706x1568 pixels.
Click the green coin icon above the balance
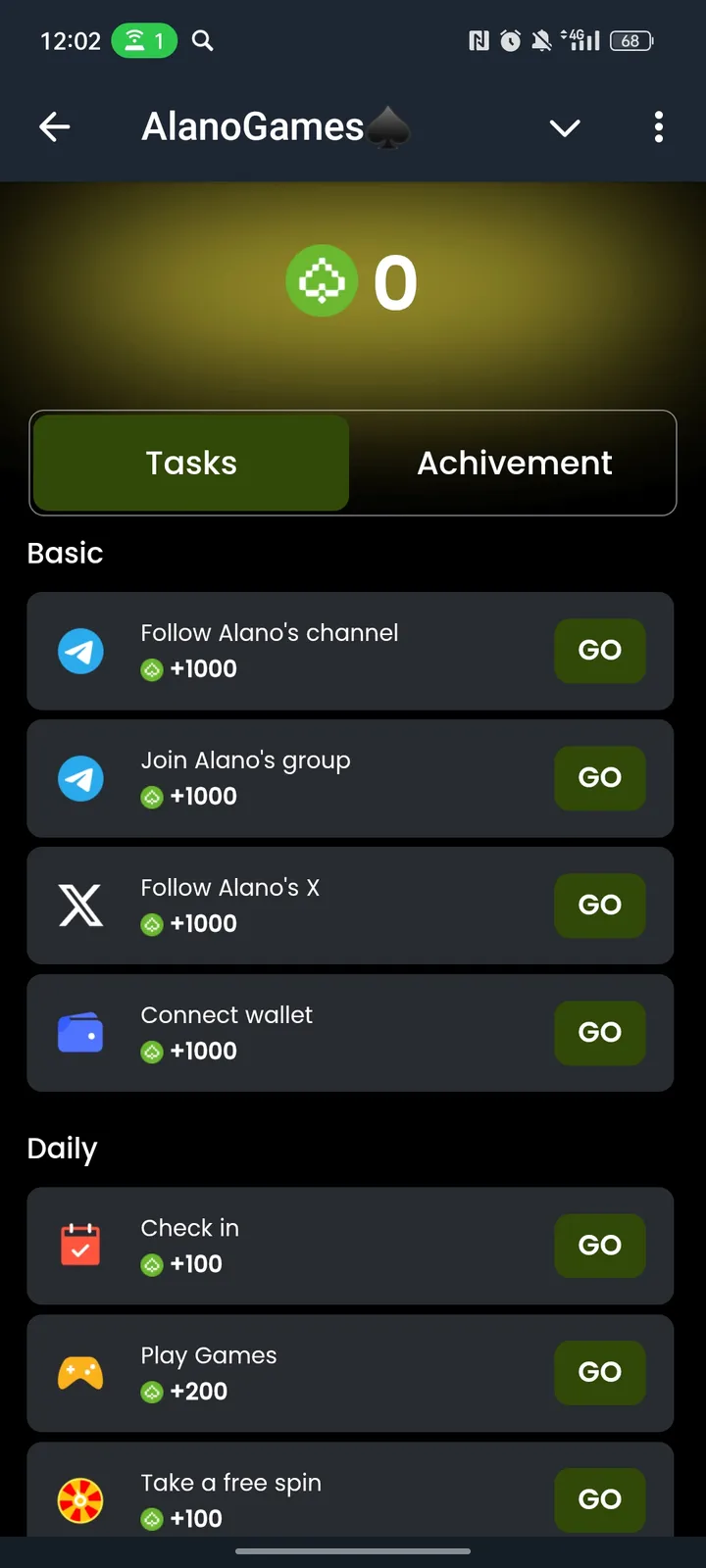[x=322, y=281]
